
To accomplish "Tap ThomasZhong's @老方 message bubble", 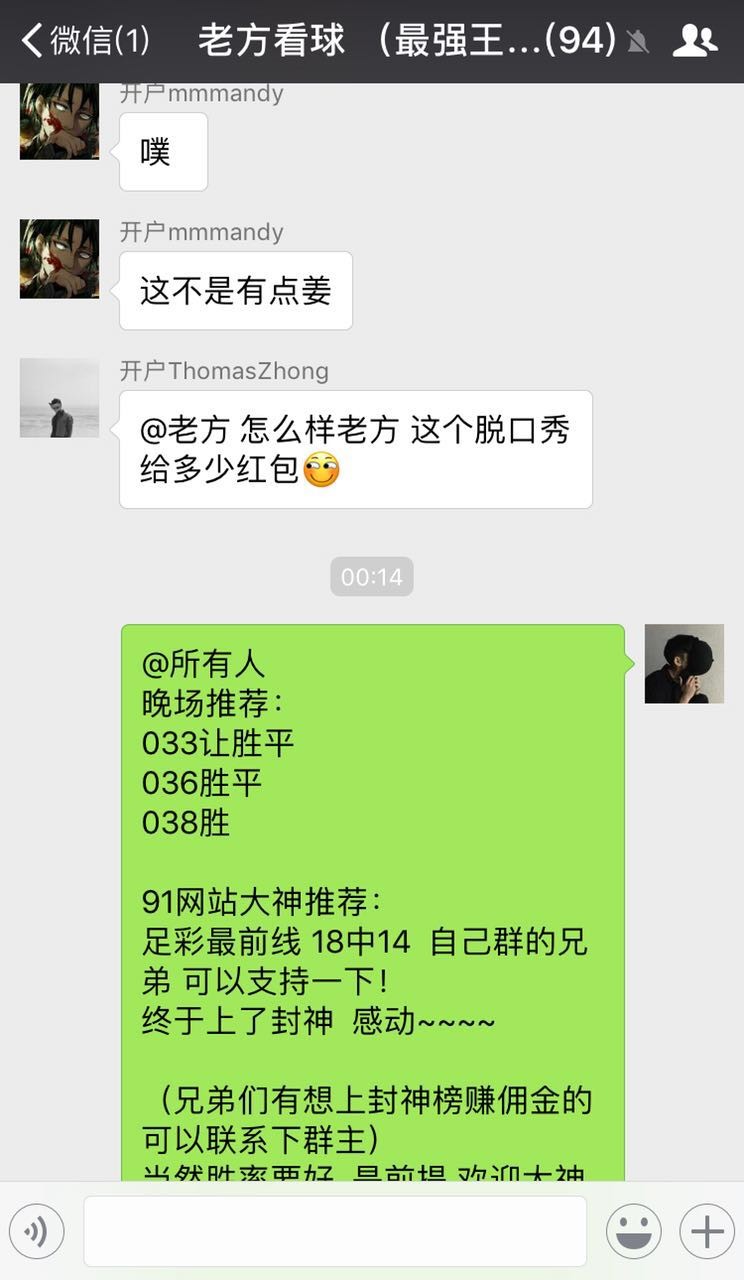I will pos(355,449).
